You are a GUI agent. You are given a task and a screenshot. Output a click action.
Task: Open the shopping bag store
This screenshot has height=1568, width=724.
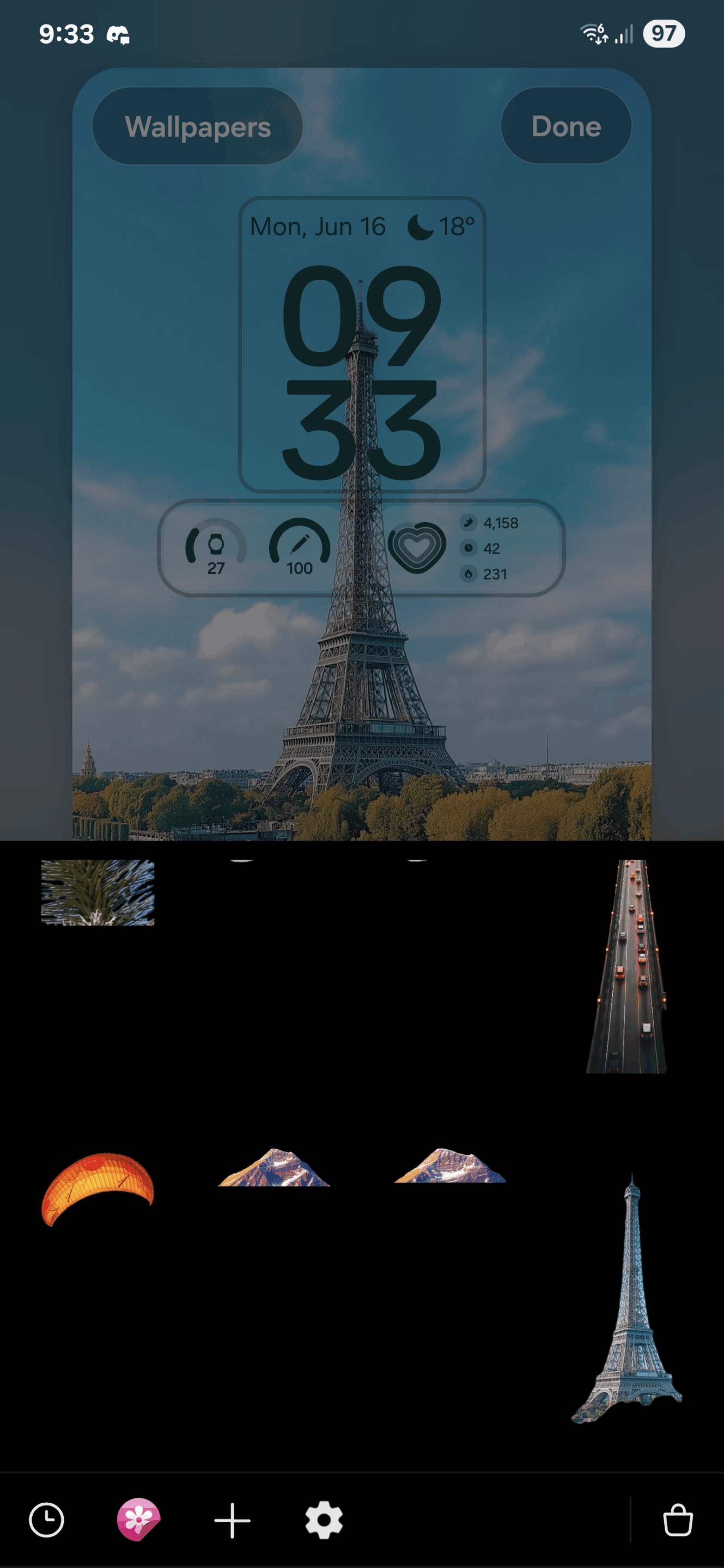tap(677, 1520)
